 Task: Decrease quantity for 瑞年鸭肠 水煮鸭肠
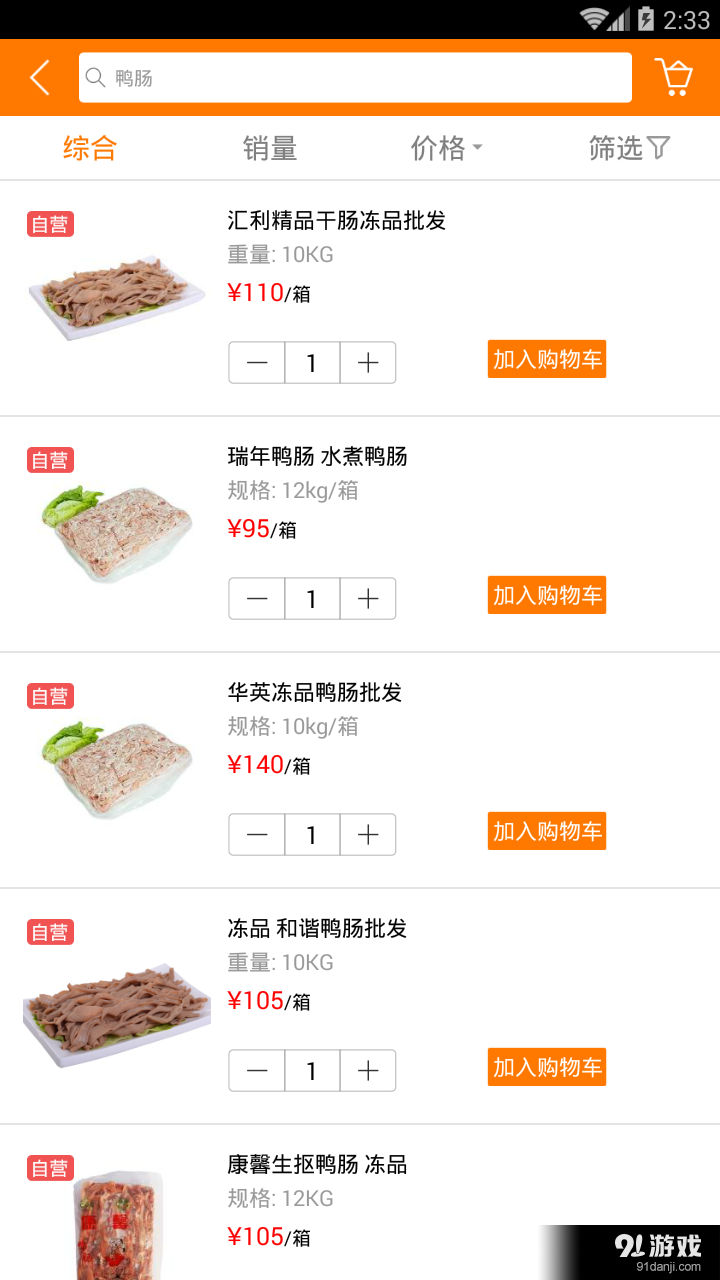(x=256, y=598)
